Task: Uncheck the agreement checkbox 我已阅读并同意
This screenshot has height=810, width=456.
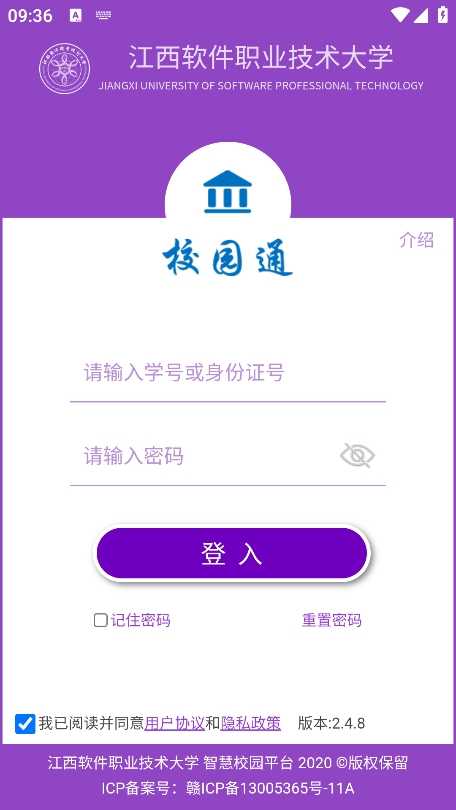Action: pyautogui.click(x=25, y=724)
